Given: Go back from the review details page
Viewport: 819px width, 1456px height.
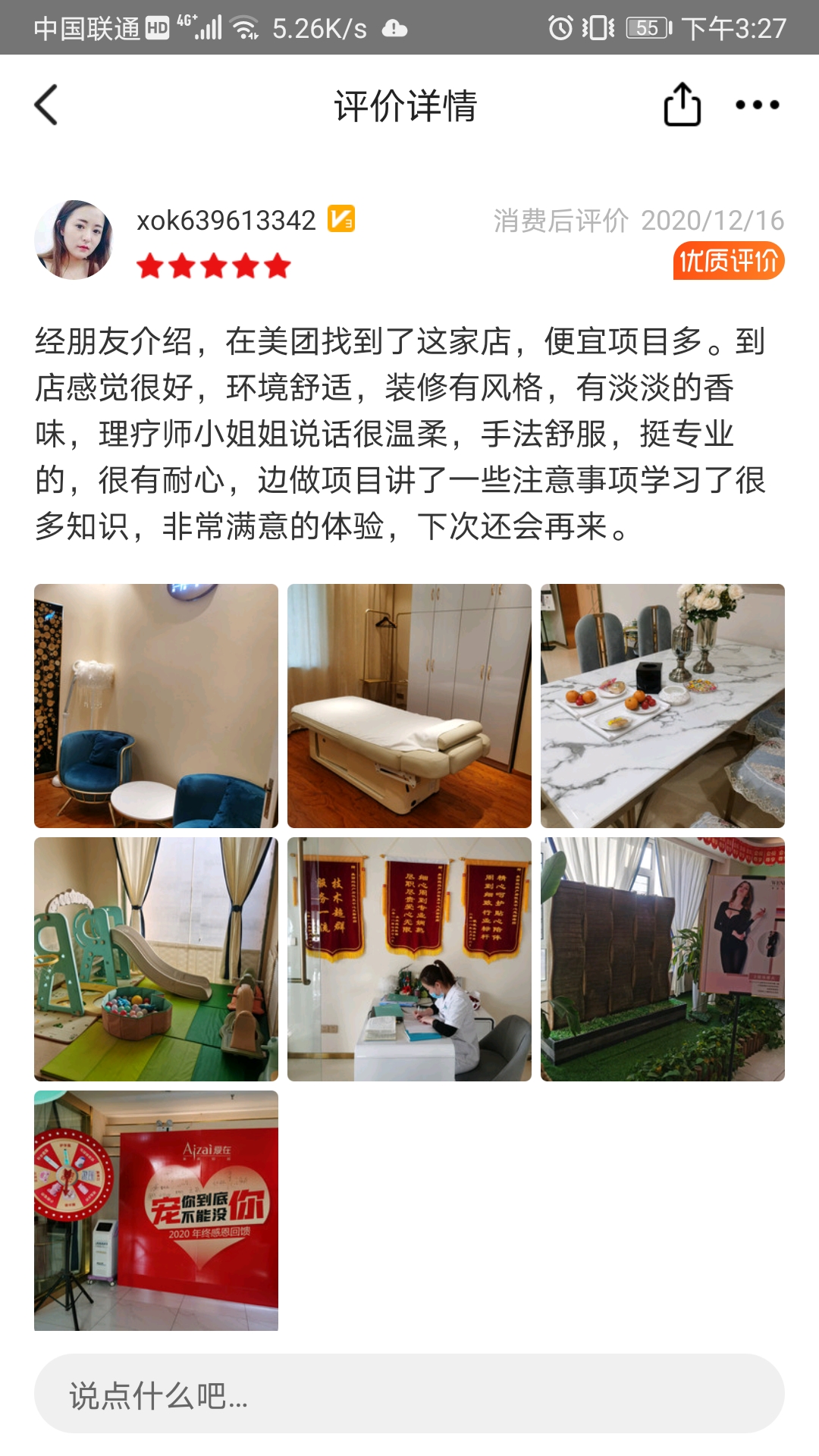Looking at the screenshot, I should coord(46,105).
